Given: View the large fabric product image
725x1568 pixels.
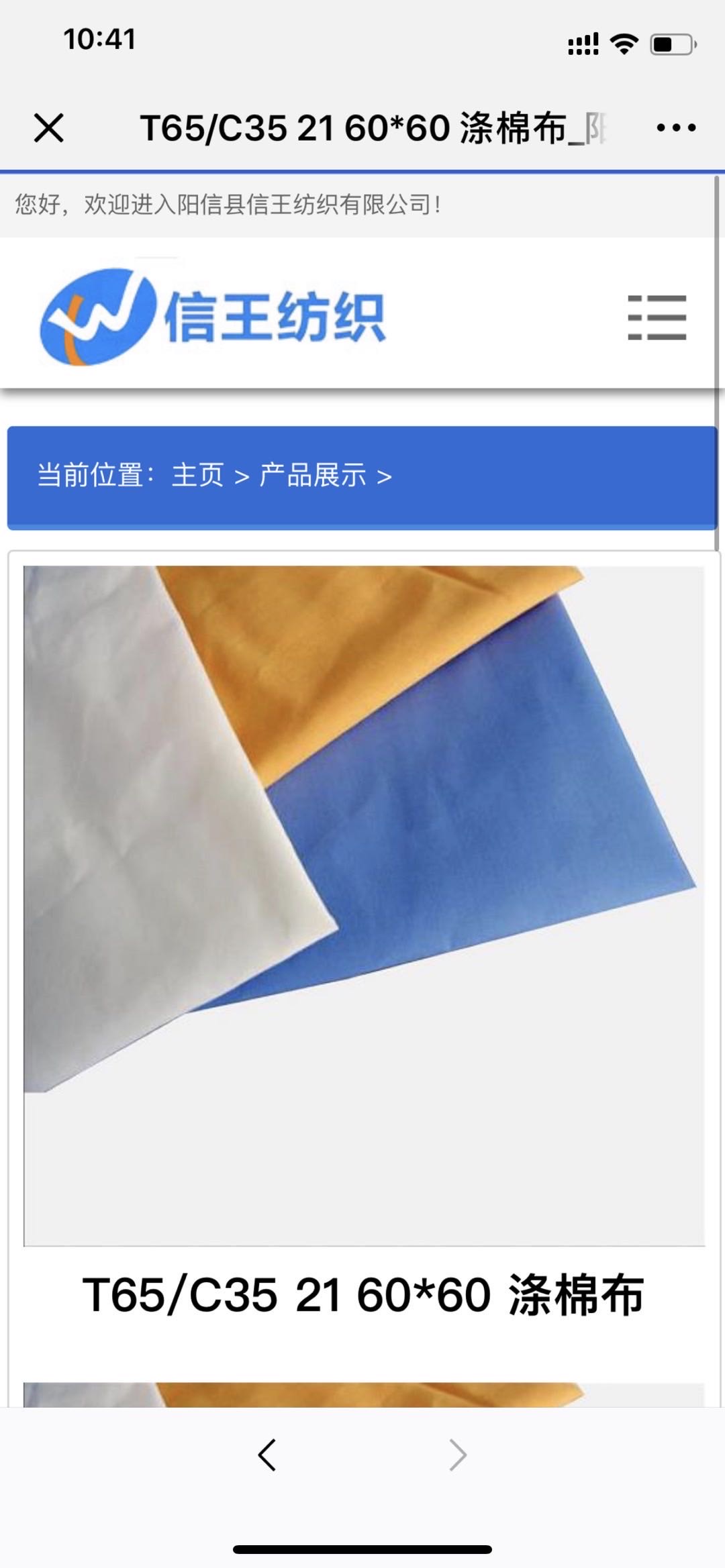Looking at the screenshot, I should point(364,906).
